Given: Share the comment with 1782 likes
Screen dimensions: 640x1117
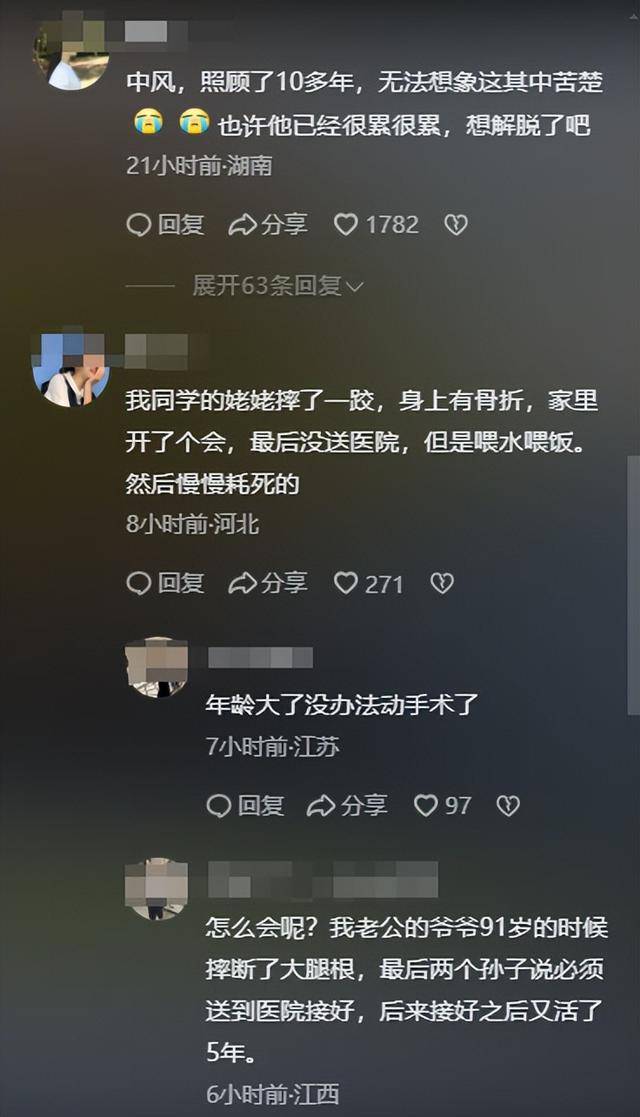Looking at the screenshot, I should (267, 225).
